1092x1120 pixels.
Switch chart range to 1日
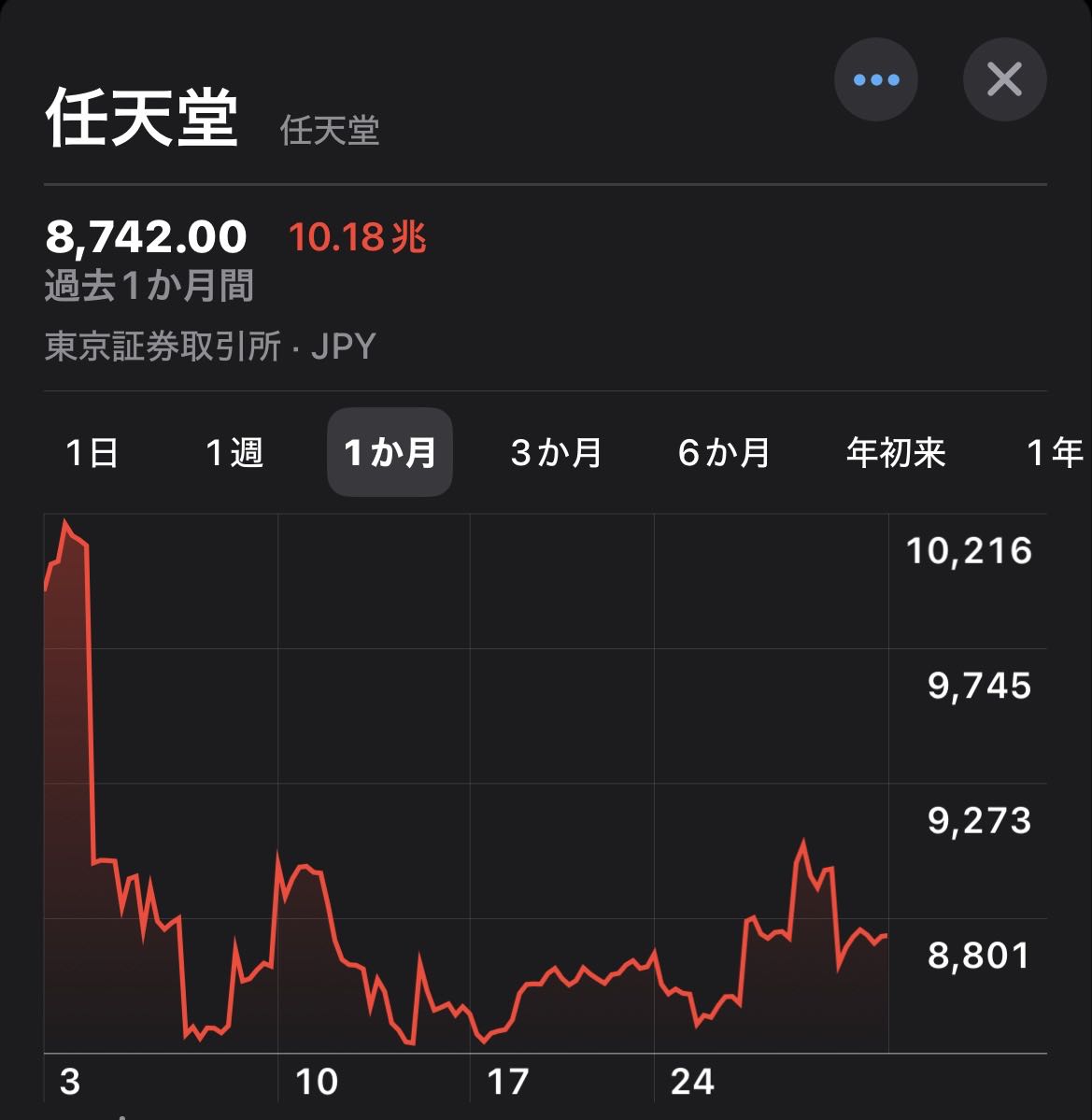92,453
